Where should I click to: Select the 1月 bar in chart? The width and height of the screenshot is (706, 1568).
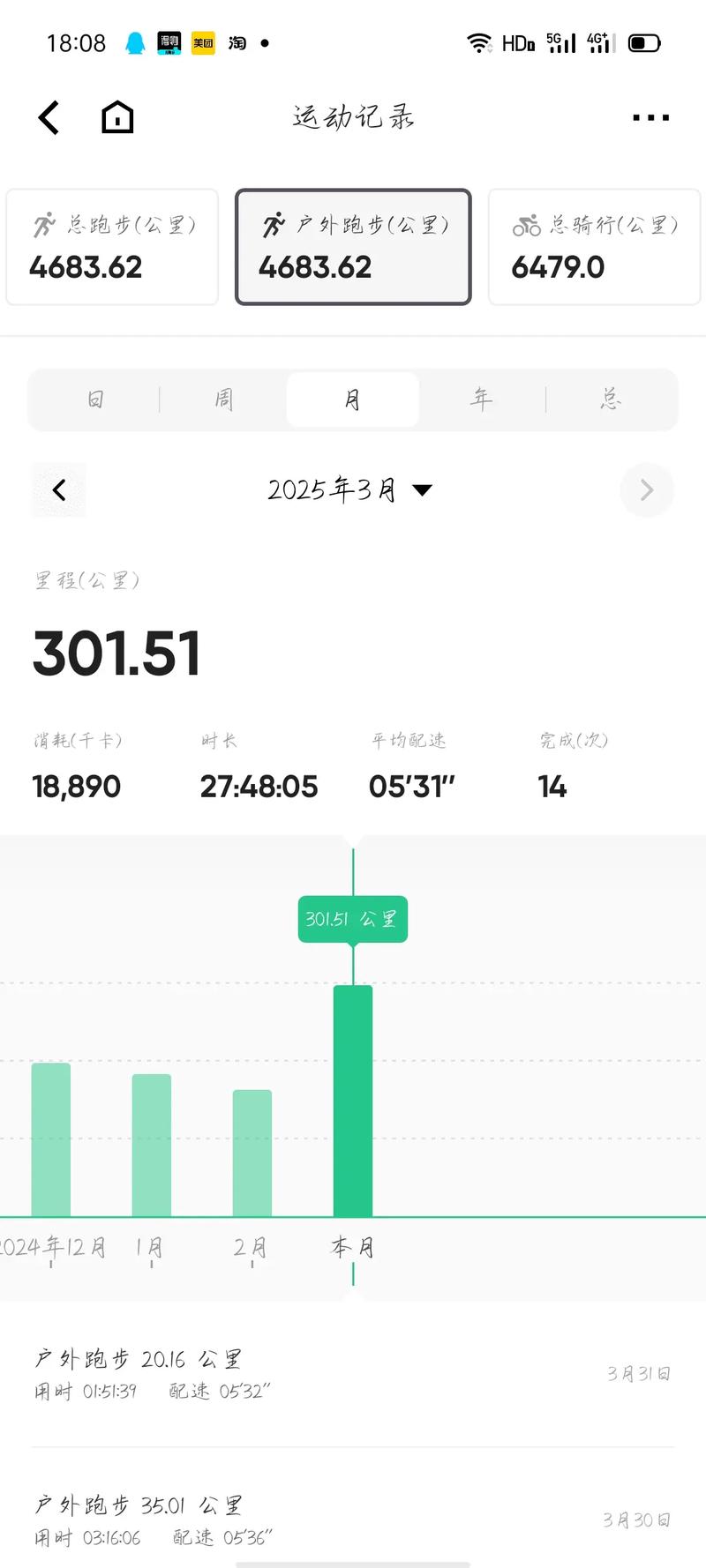coord(152,1145)
